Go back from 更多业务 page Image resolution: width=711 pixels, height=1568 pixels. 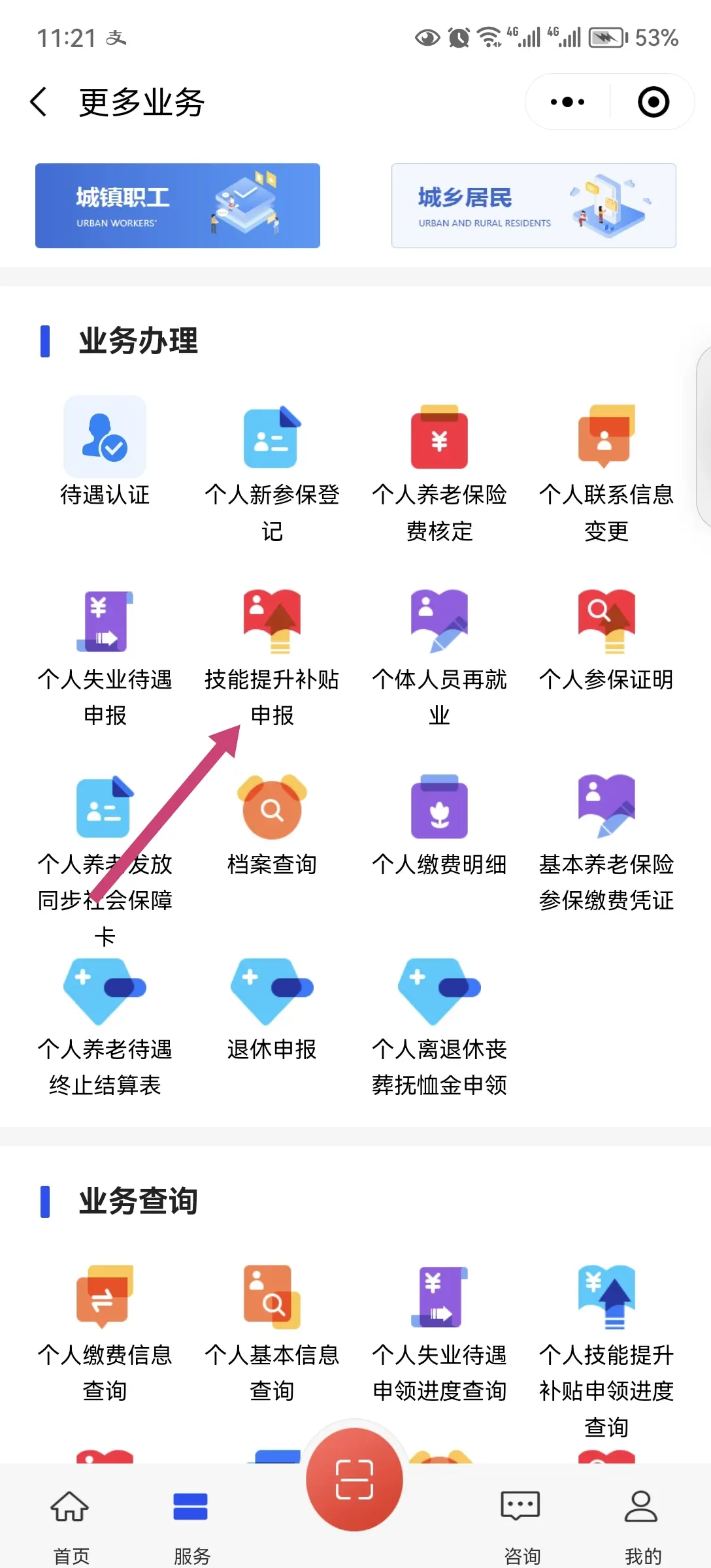(x=39, y=102)
